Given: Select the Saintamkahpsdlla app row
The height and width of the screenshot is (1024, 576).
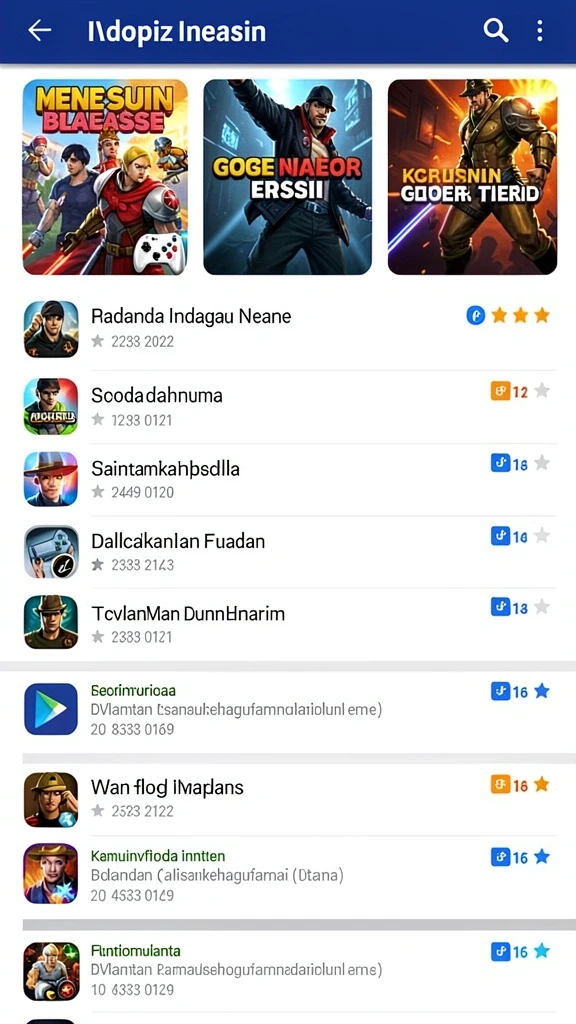Looking at the screenshot, I should click(288, 479).
